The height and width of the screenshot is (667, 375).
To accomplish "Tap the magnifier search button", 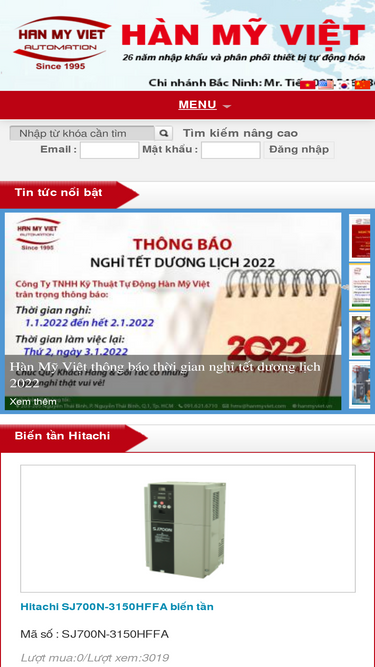I will 164,133.
